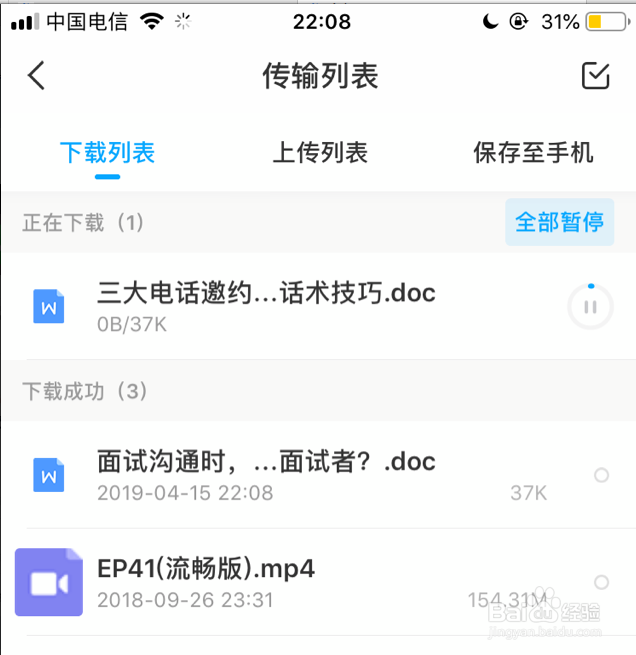
Task: Pause the 三大电话邀约 doc download
Action: (x=590, y=306)
